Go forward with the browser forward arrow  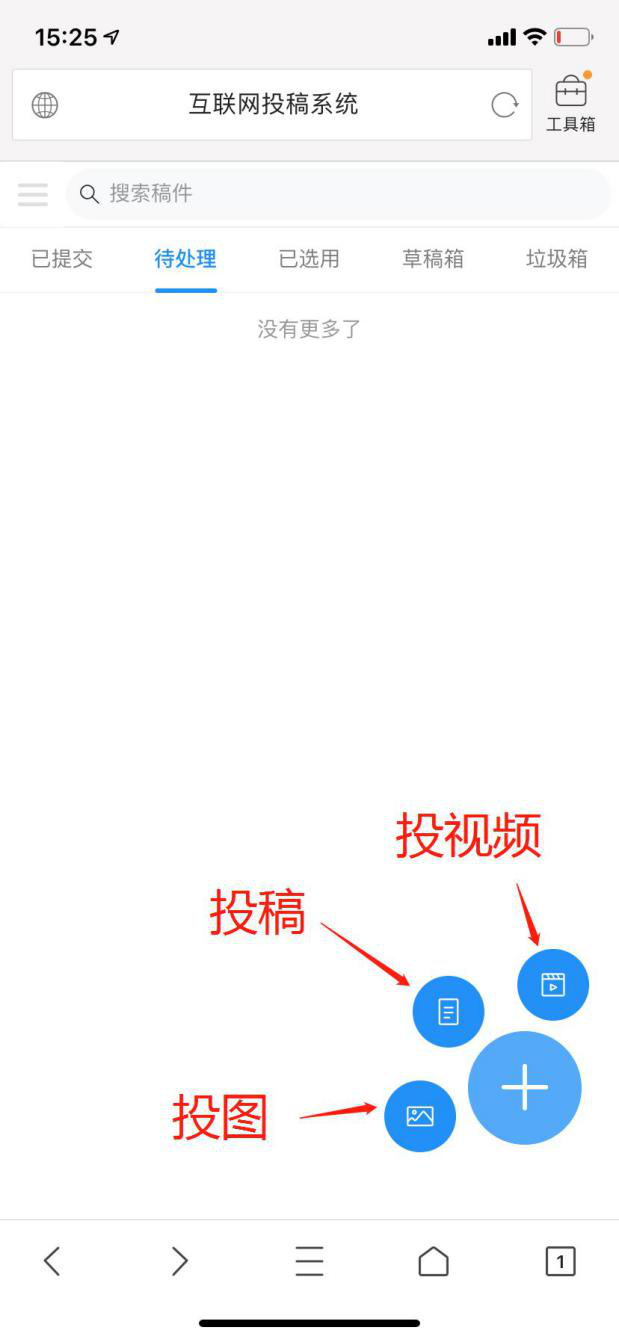[x=180, y=1261]
